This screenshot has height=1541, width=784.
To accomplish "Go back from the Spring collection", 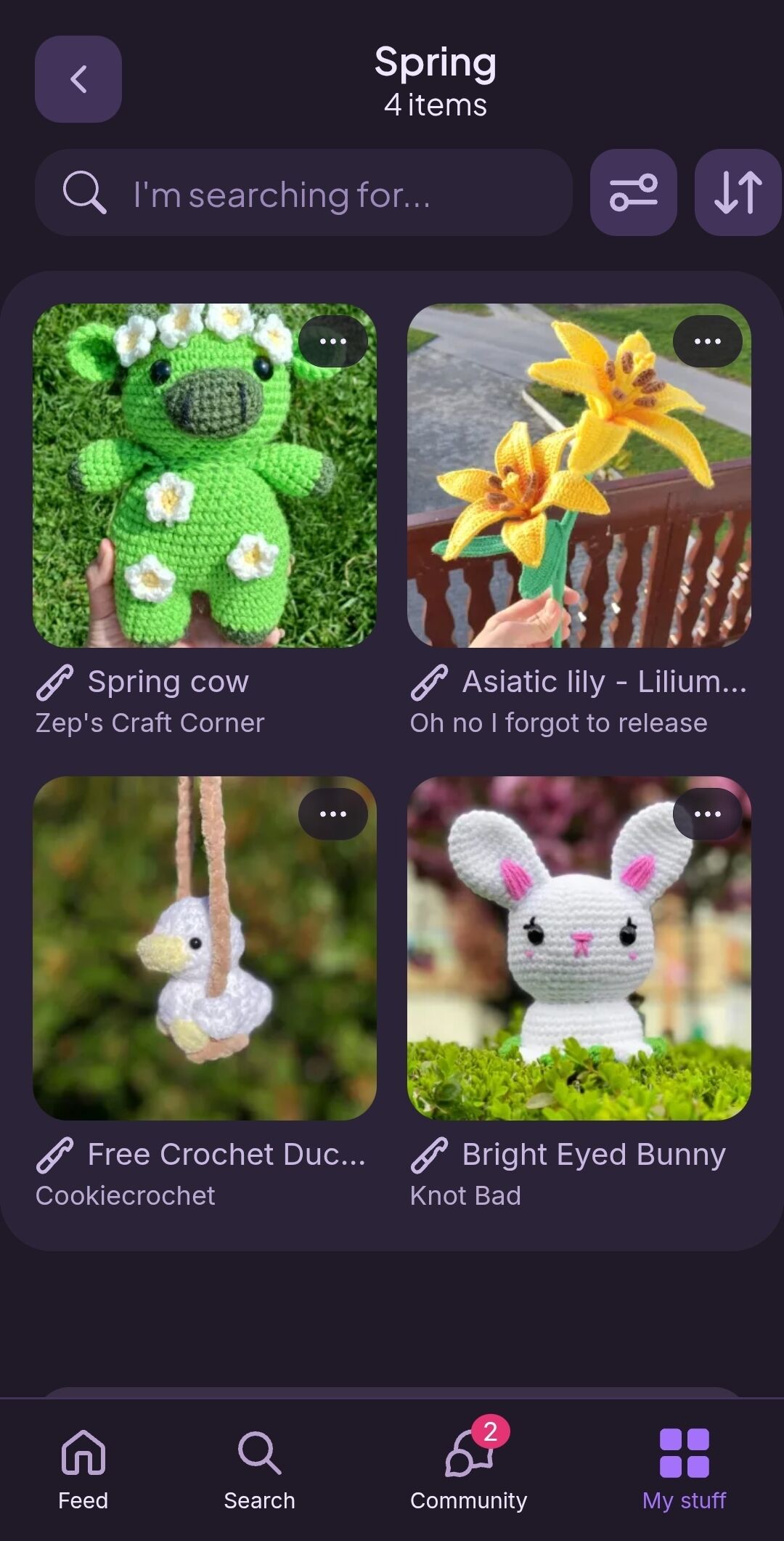I will pyautogui.click(x=78, y=79).
